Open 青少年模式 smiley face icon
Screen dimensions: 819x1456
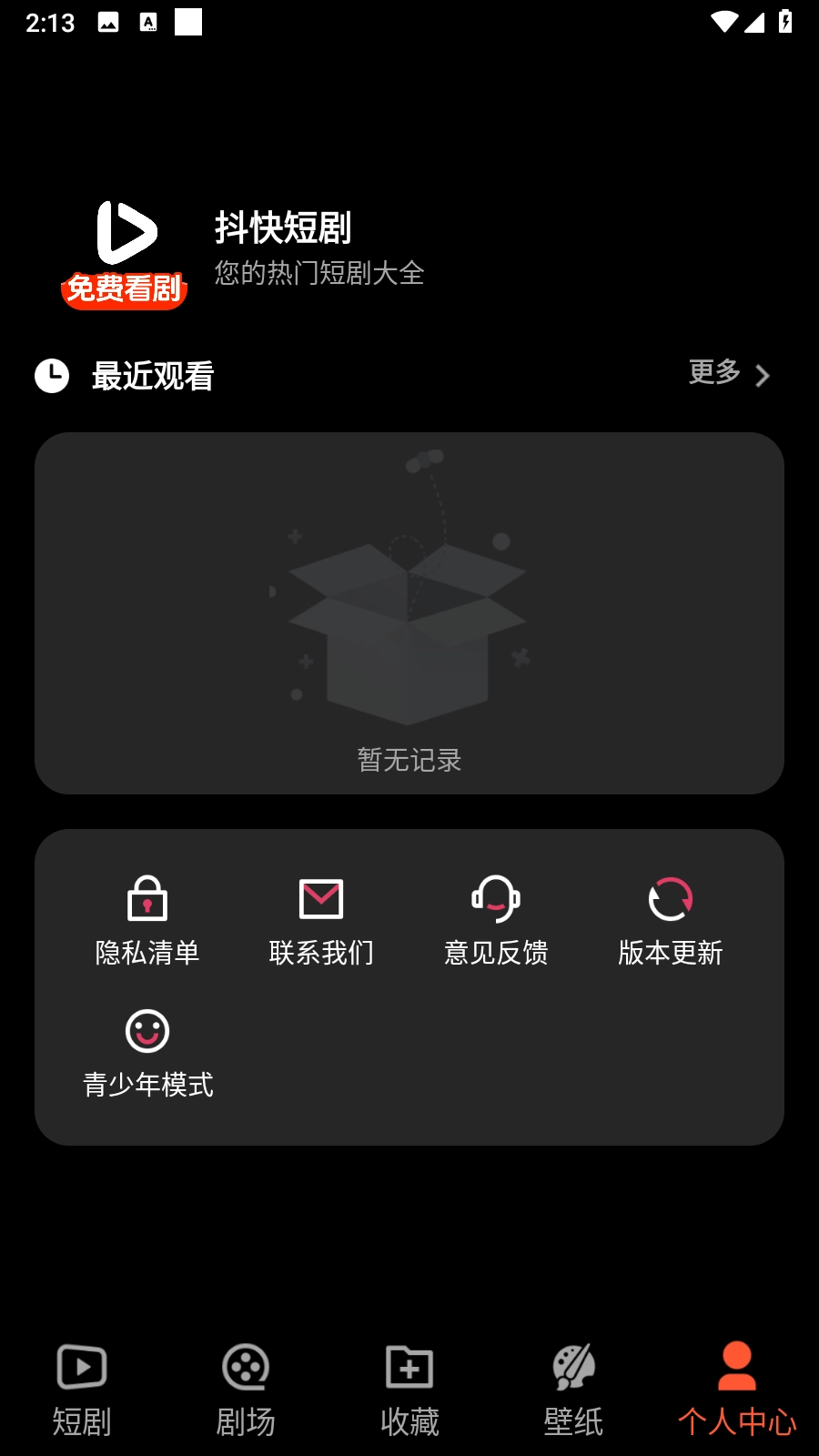coord(147,1031)
